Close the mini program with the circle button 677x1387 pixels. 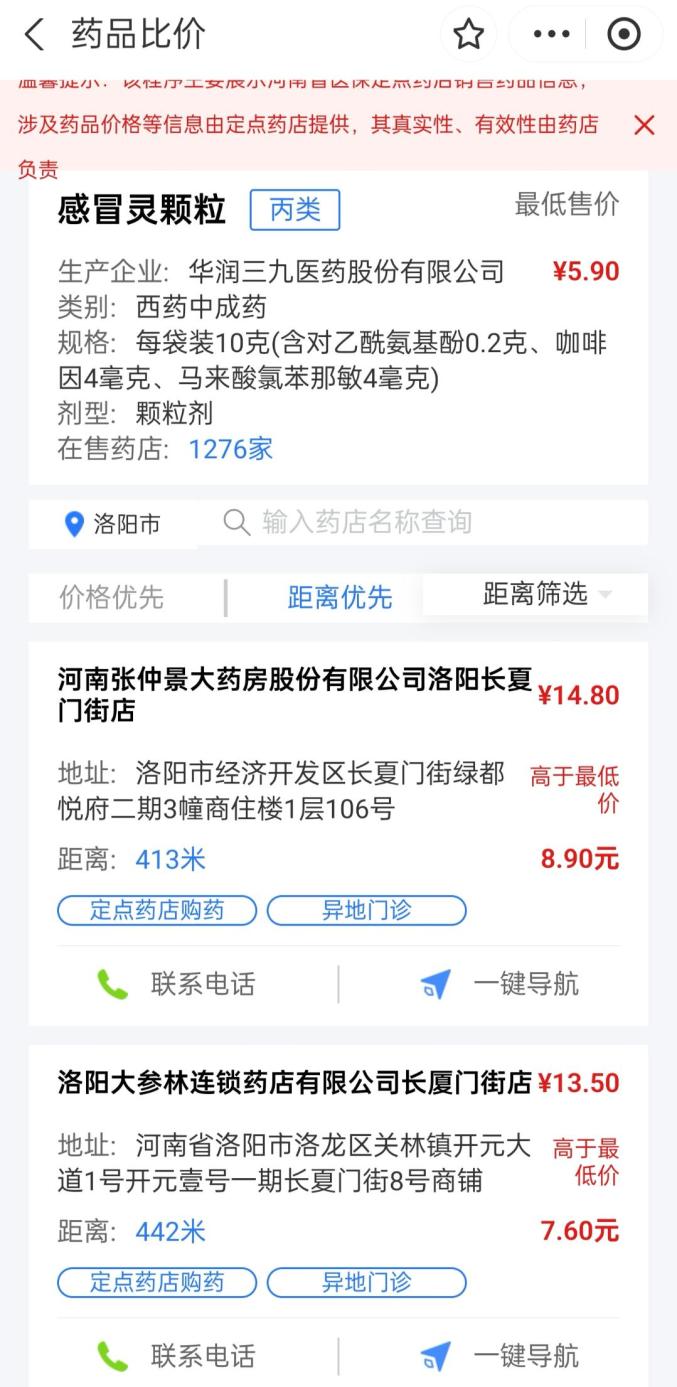point(624,35)
